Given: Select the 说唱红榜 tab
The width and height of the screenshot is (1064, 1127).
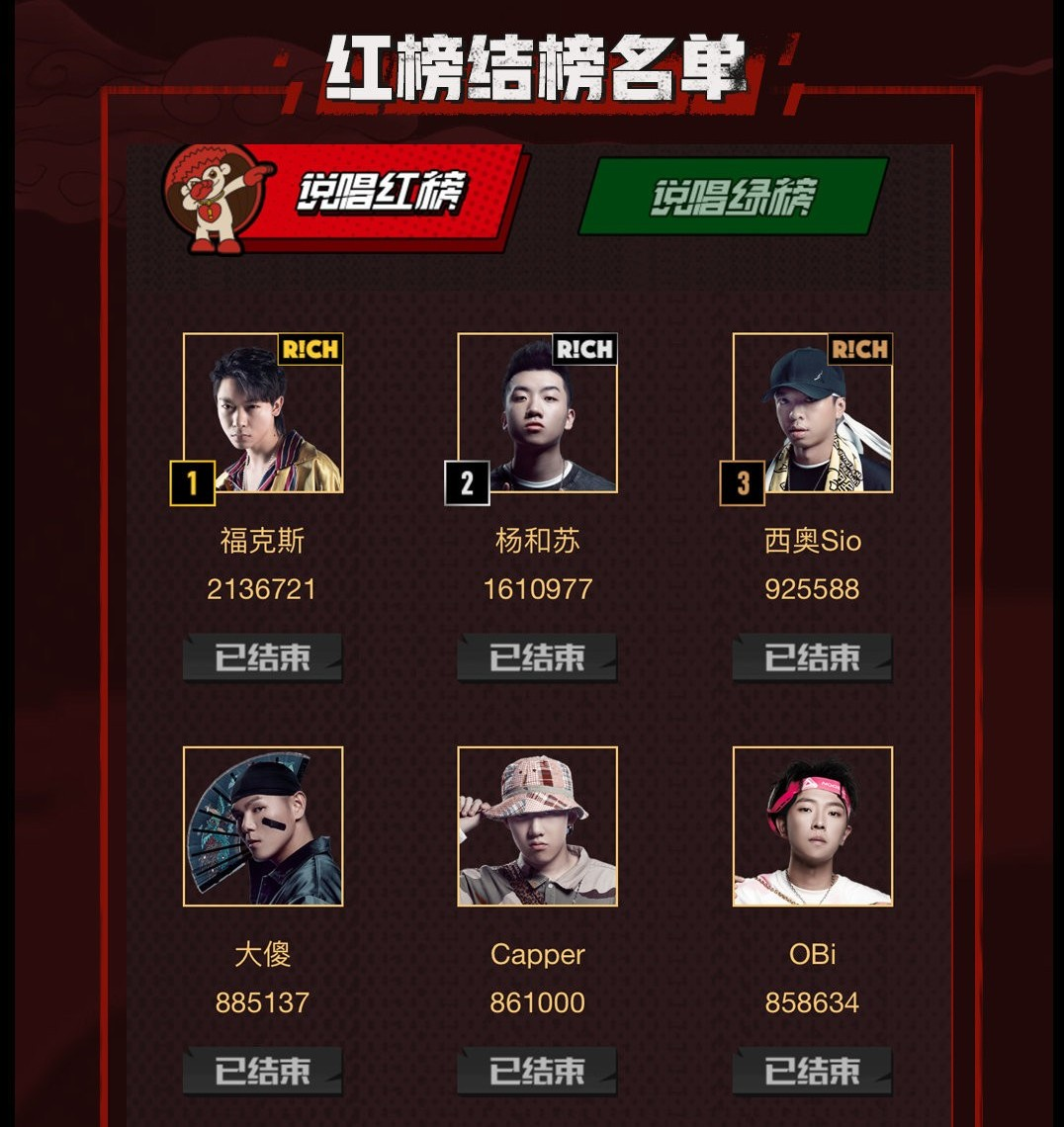Looking at the screenshot, I should pos(381,193).
